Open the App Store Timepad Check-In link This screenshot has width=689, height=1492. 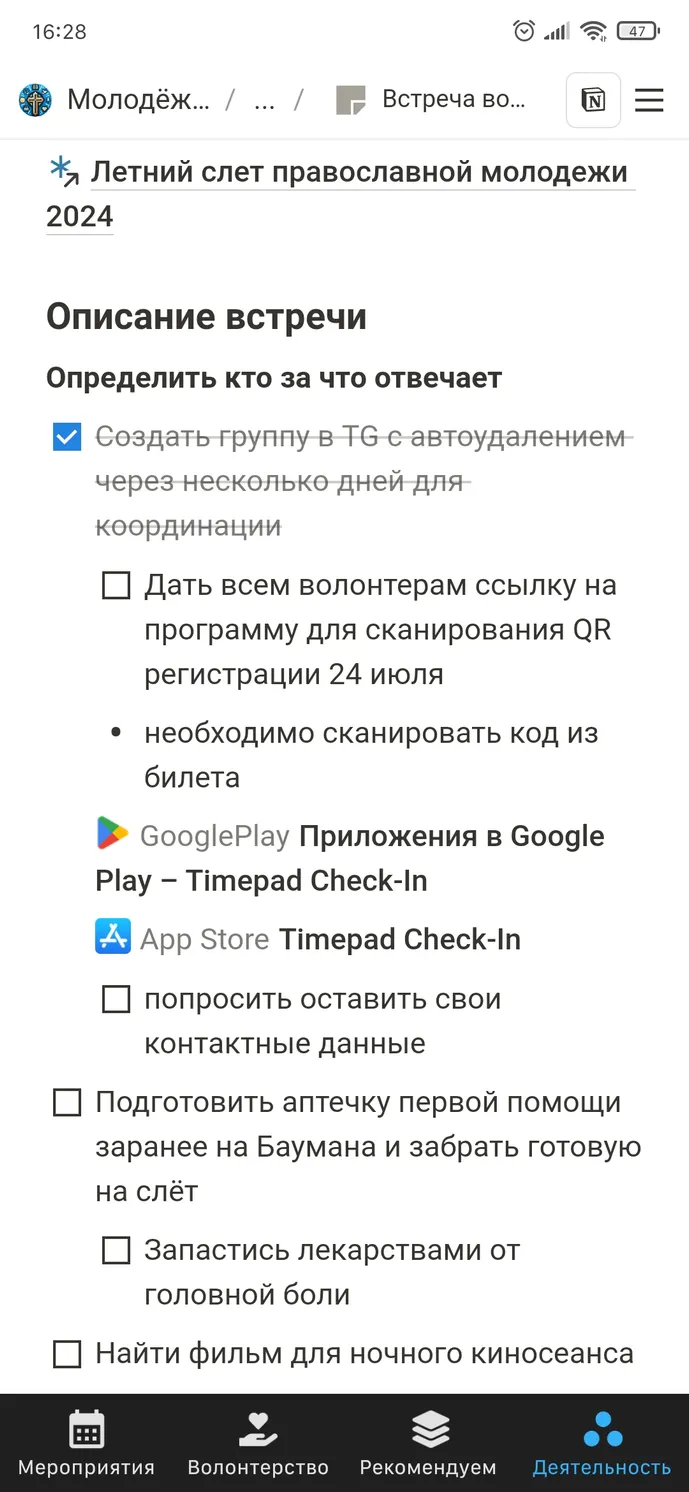tap(308, 939)
